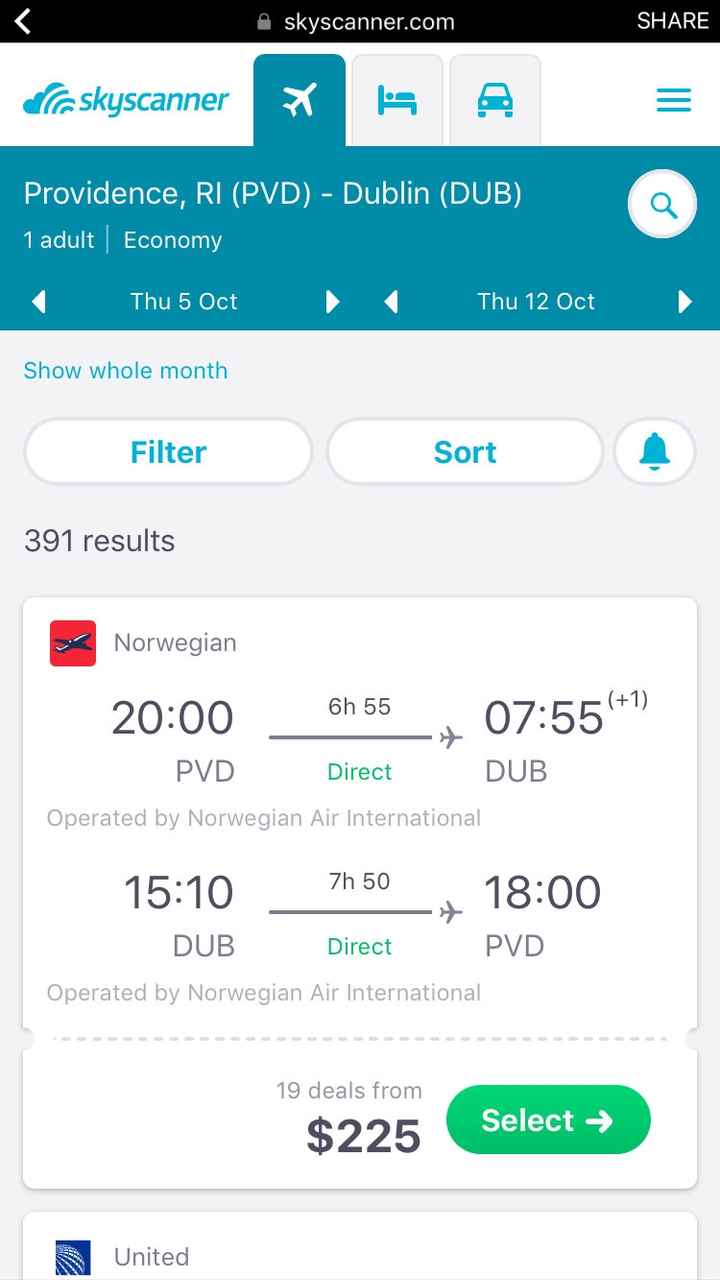Switch to the Flights tab
This screenshot has height=1280, width=720.
[299, 100]
